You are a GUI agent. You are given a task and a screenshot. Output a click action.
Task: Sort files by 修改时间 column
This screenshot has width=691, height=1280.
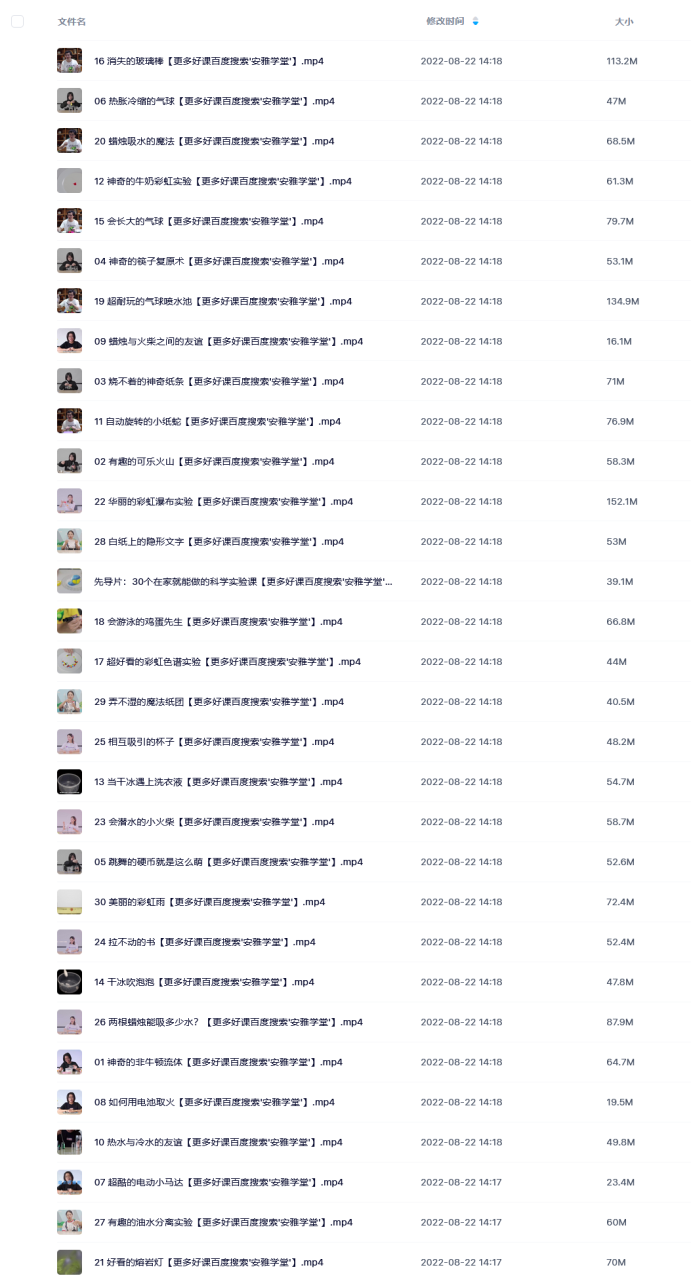(x=445, y=21)
